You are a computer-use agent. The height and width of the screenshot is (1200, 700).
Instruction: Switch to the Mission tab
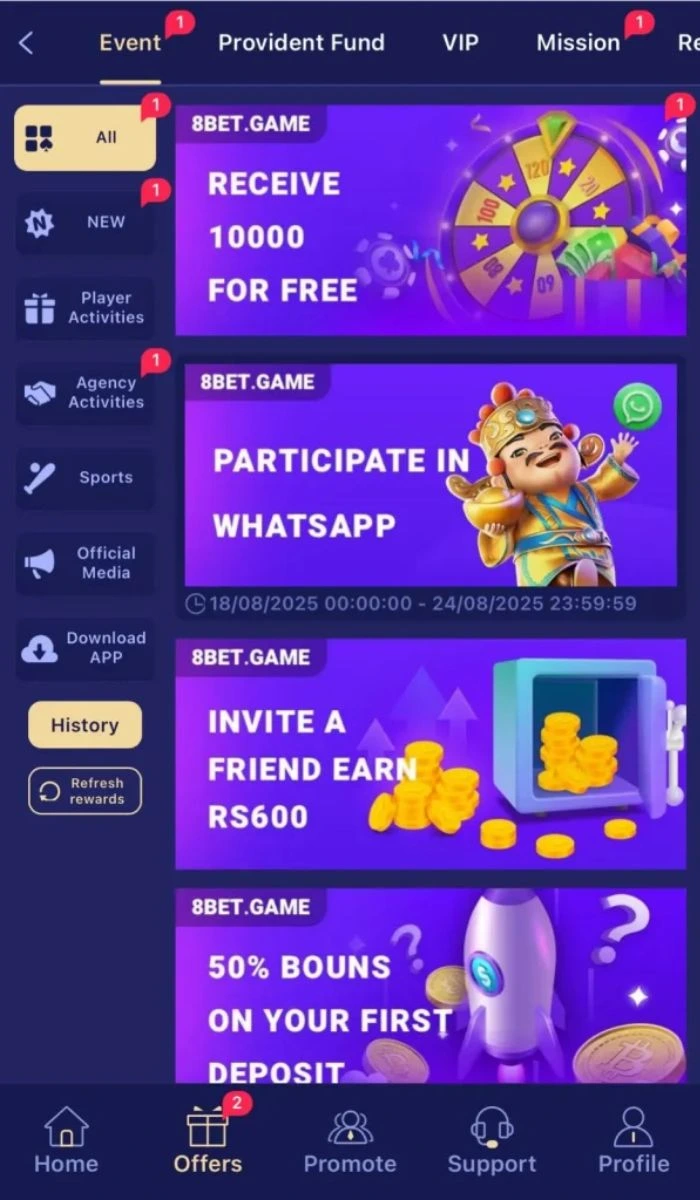(x=578, y=42)
